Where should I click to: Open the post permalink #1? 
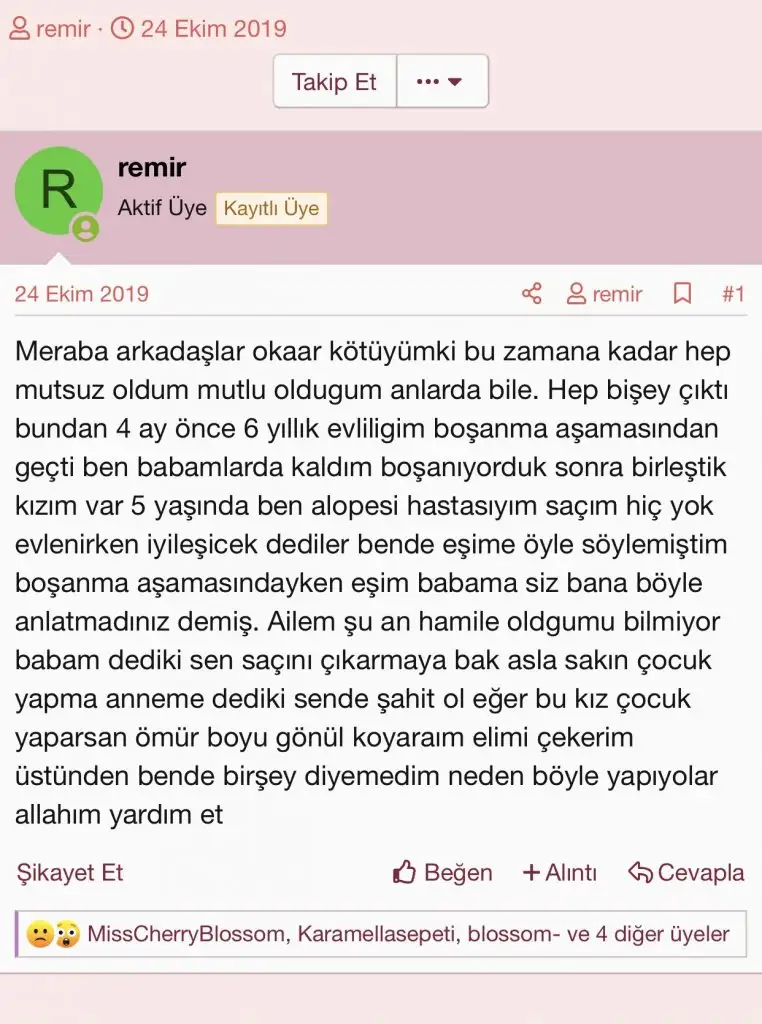click(733, 294)
